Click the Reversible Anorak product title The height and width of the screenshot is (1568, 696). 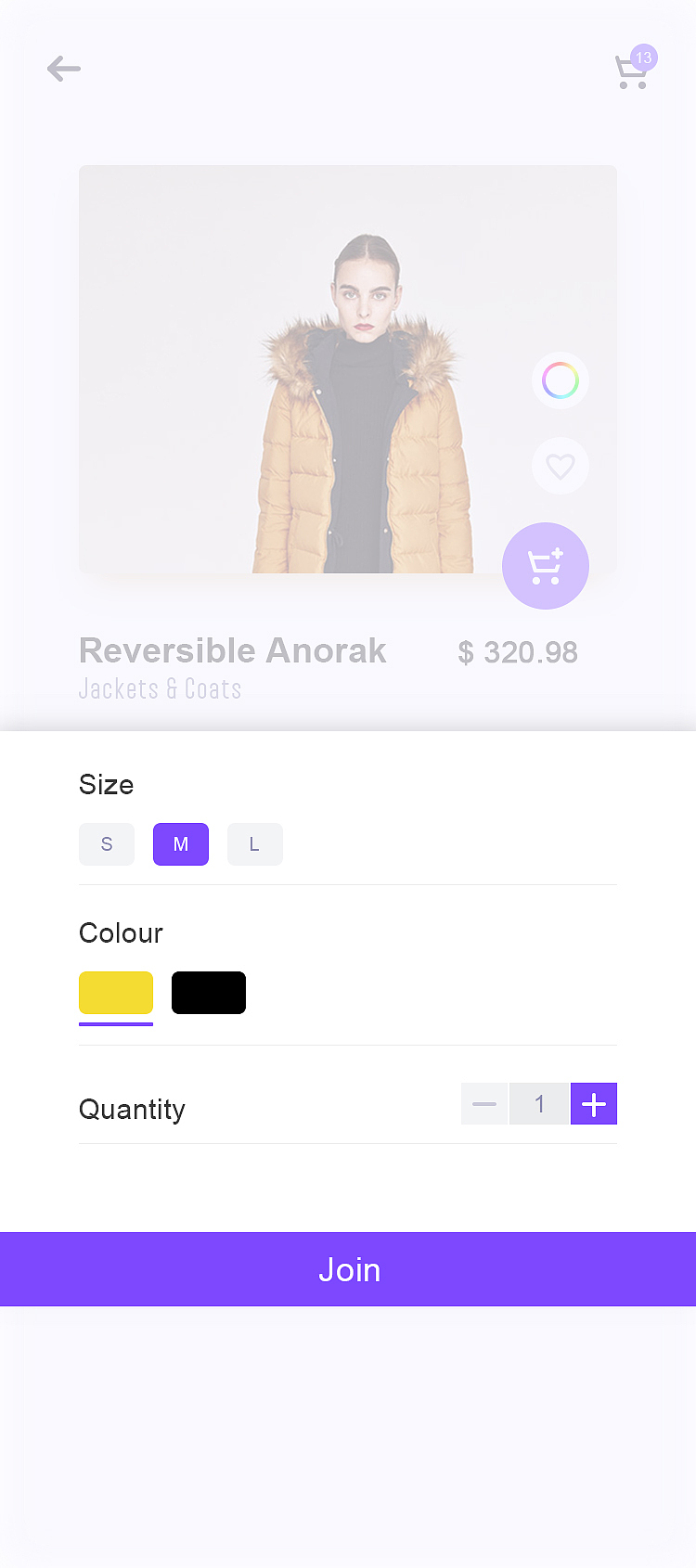[232, 650]
